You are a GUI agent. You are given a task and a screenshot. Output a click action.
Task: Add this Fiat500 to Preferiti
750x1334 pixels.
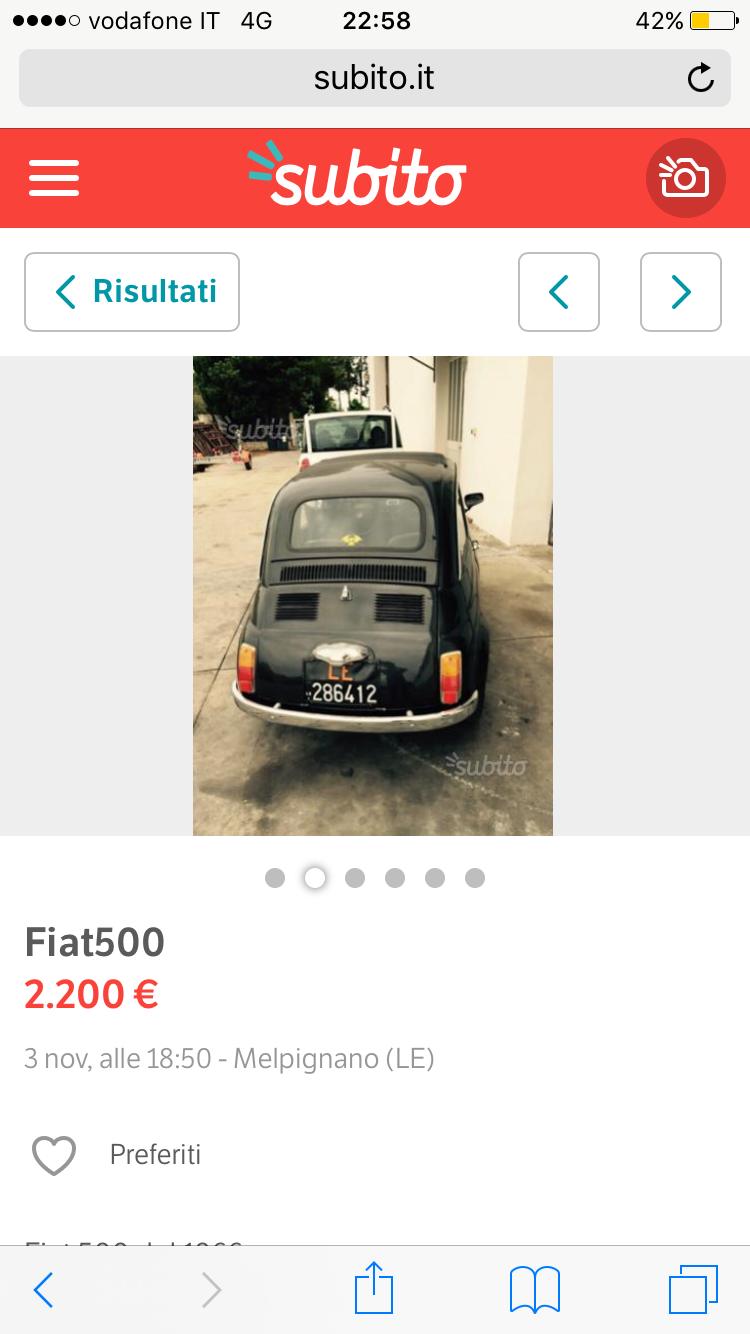coord(55,1155)
